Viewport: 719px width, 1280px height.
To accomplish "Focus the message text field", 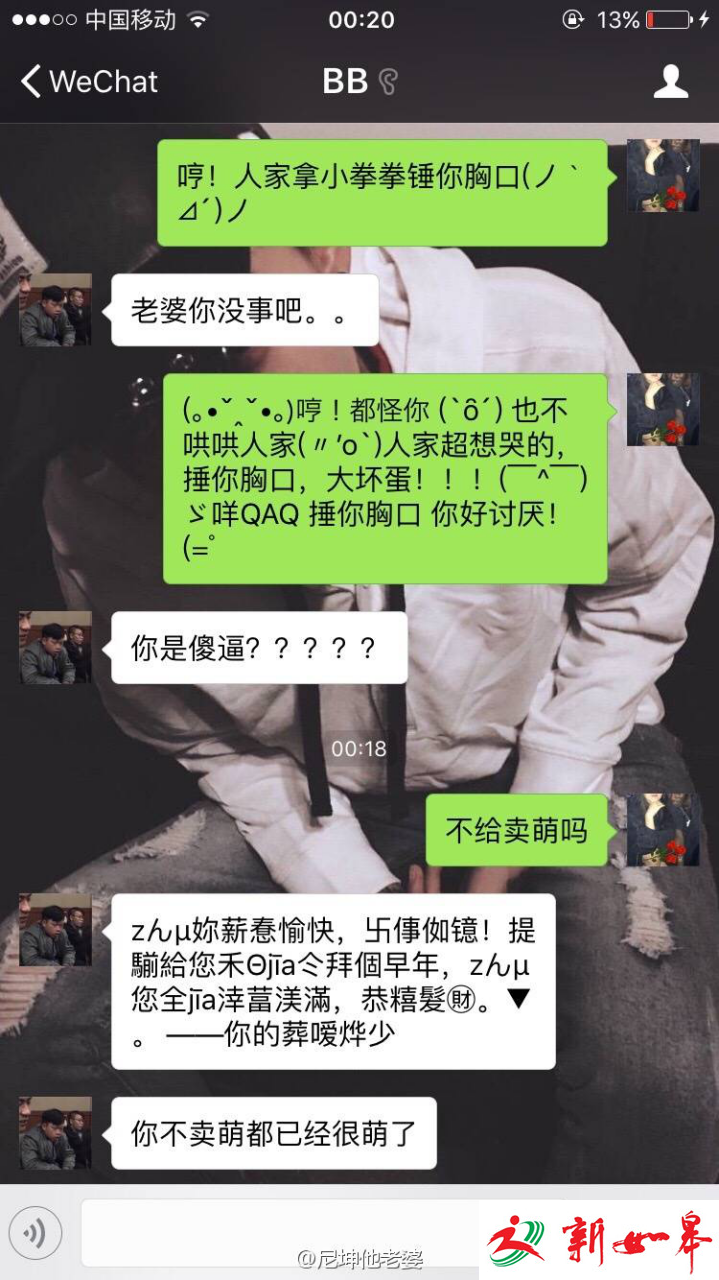I will click(x=280, y=1233).
